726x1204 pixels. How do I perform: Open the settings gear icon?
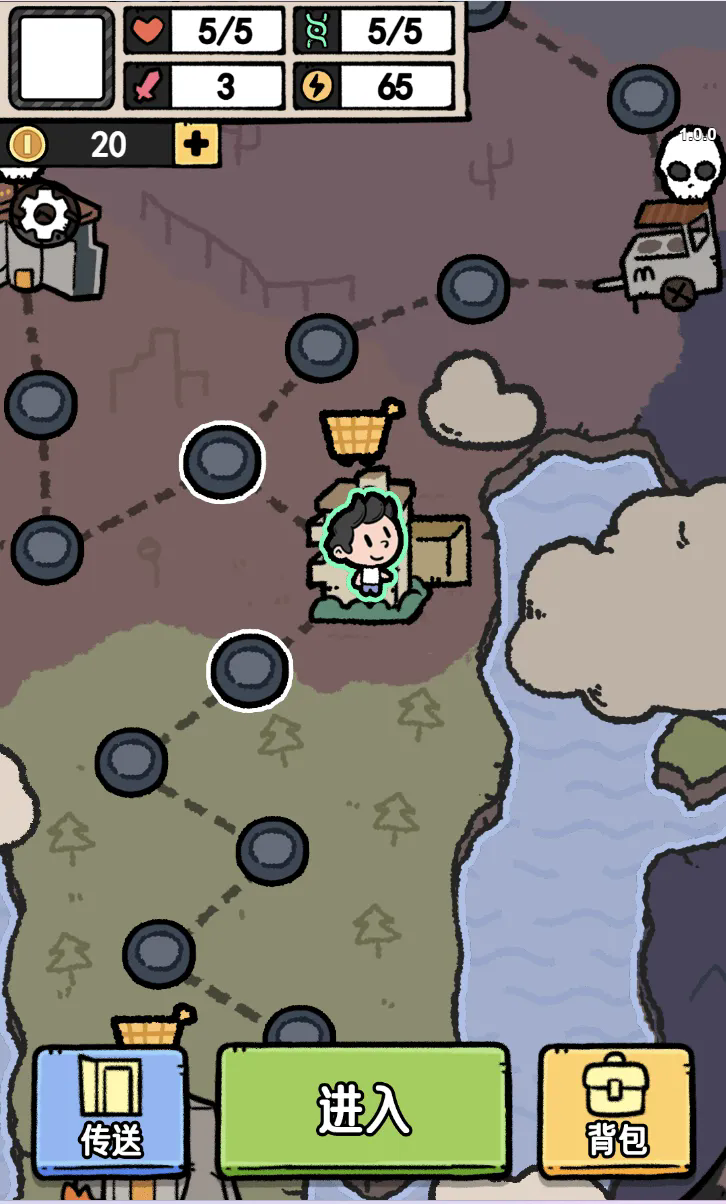[44, 213]
